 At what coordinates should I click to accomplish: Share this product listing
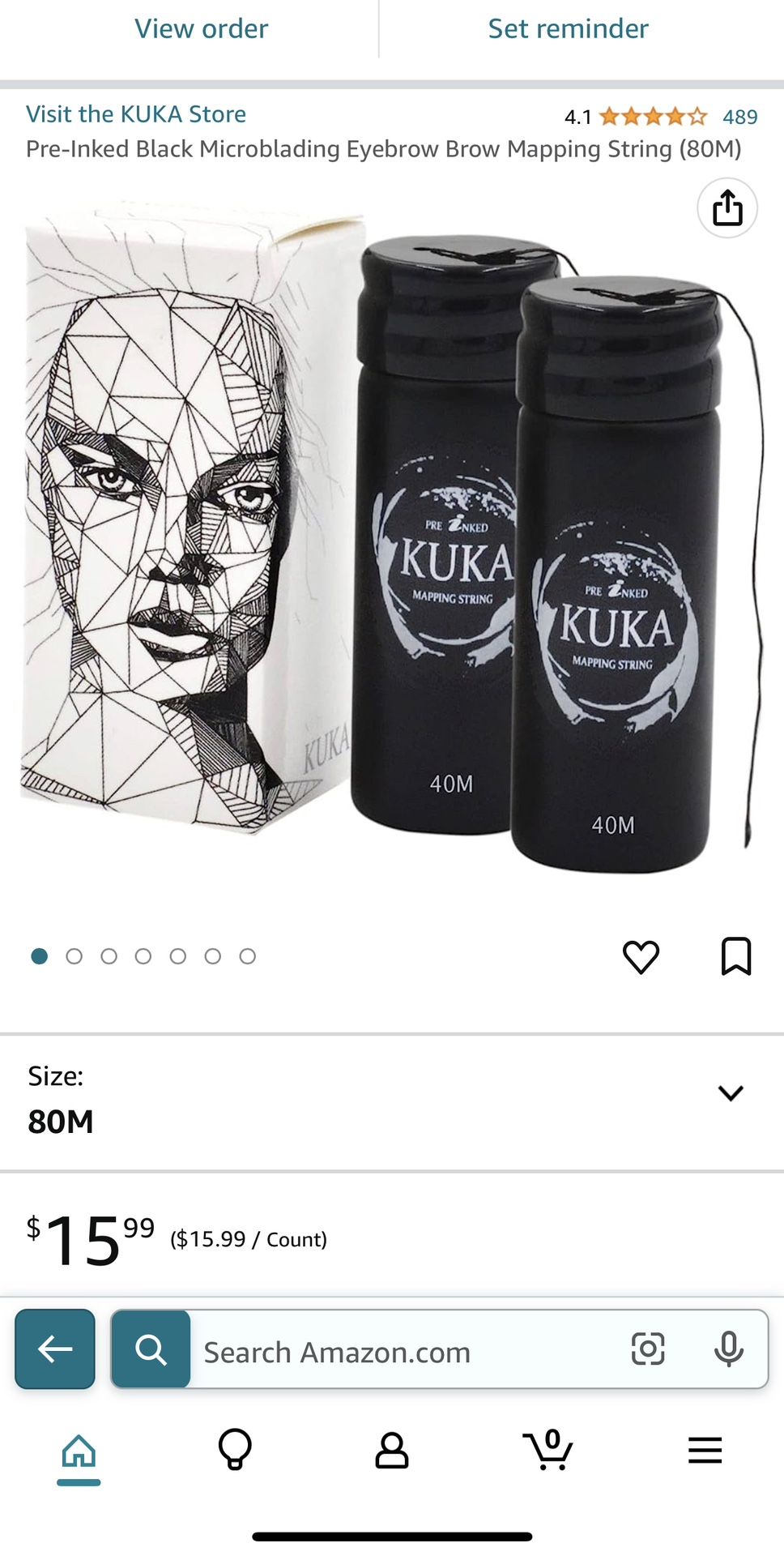726,208
